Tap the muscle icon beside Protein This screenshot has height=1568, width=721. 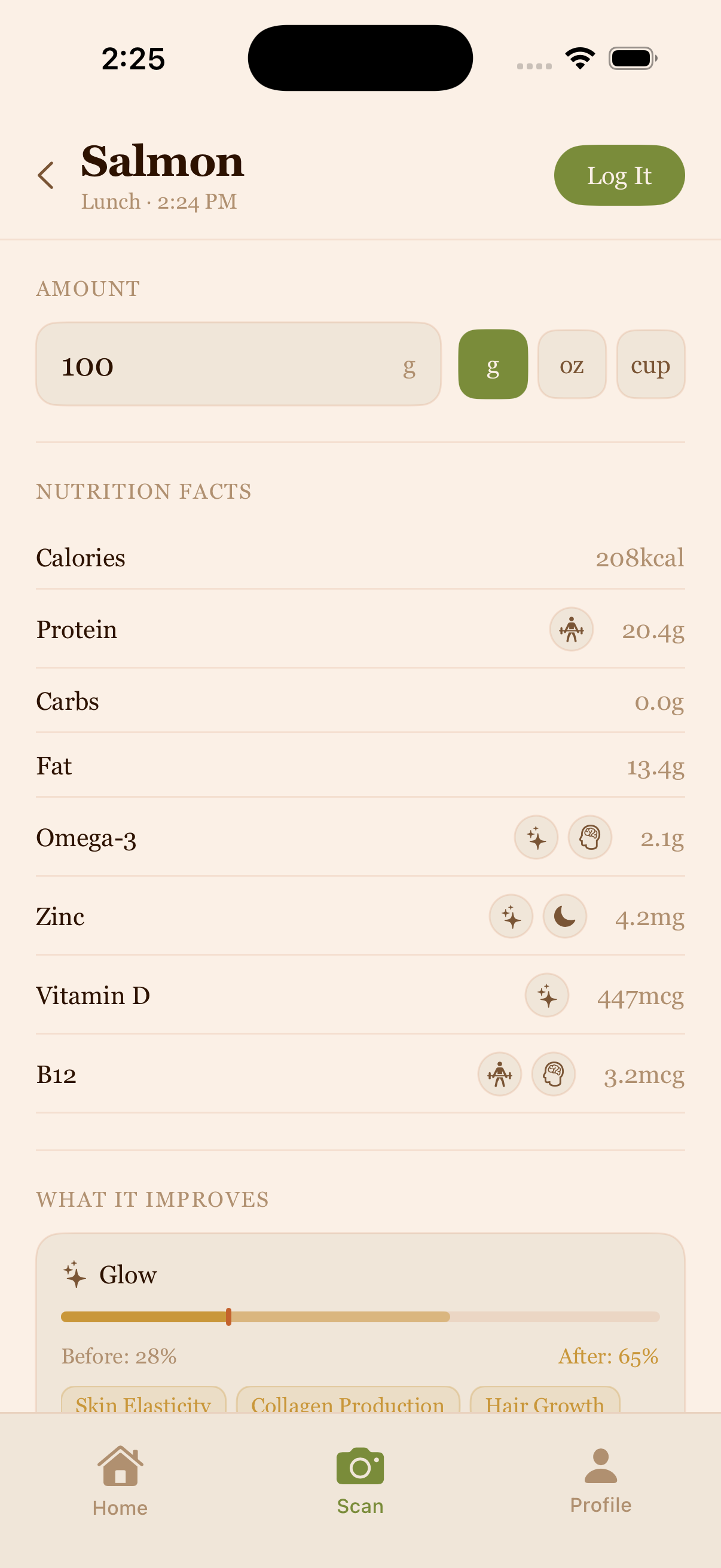click(x=571, y=629)
